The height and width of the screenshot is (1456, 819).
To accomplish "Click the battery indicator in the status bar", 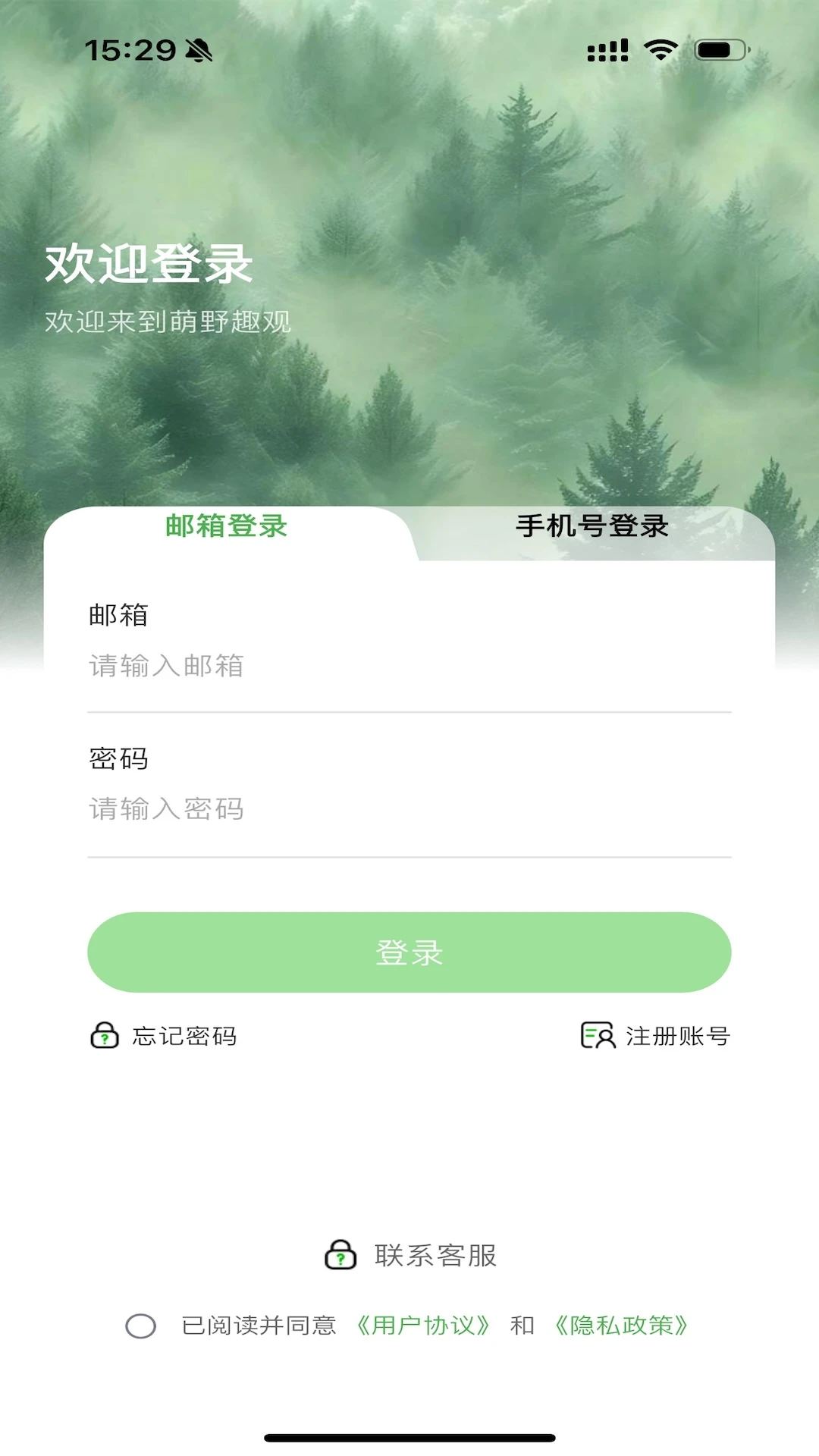I will 720,48.
